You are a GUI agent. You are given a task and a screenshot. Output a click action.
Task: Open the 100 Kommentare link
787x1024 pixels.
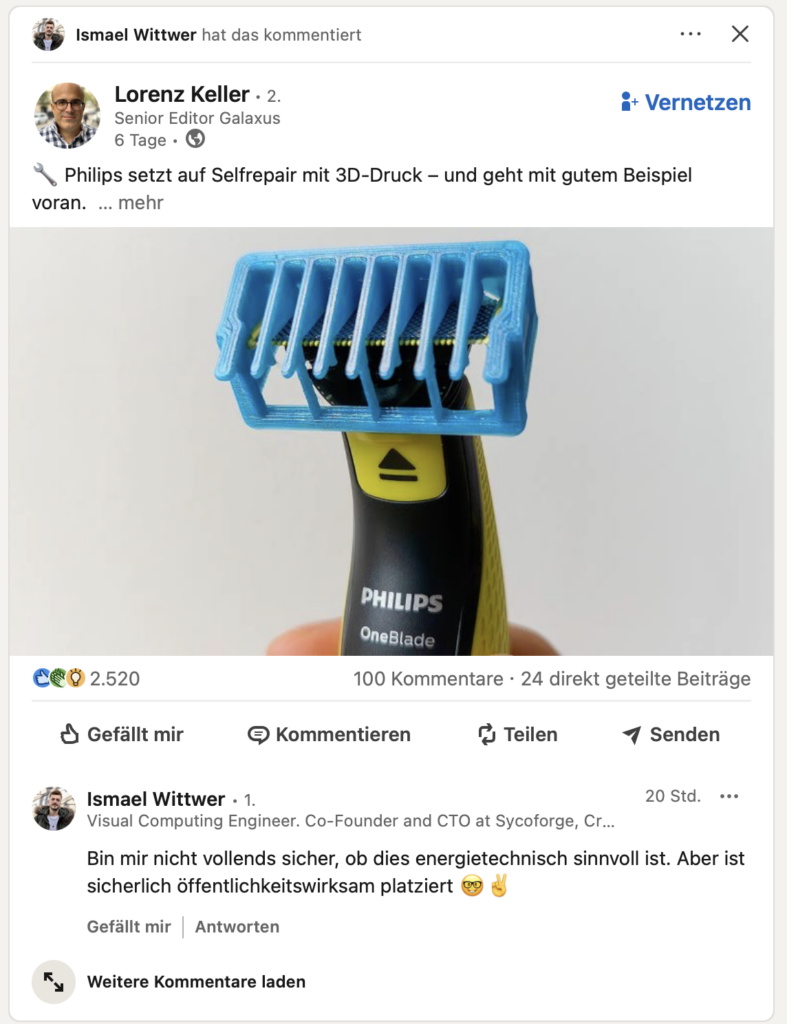[428, 679]
